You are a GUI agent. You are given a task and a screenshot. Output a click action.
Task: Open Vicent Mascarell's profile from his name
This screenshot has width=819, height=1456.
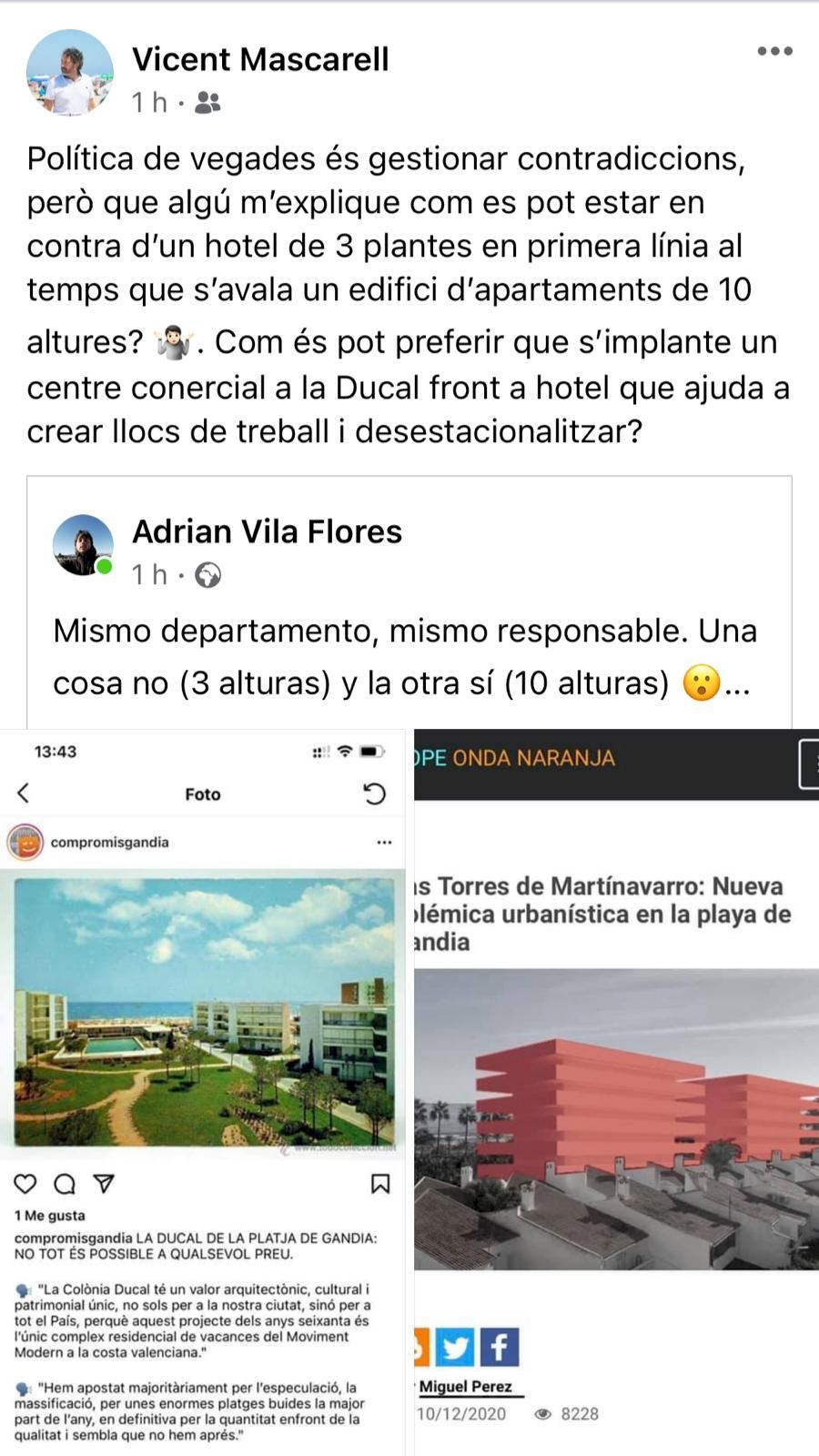click(x=260, y=59)
